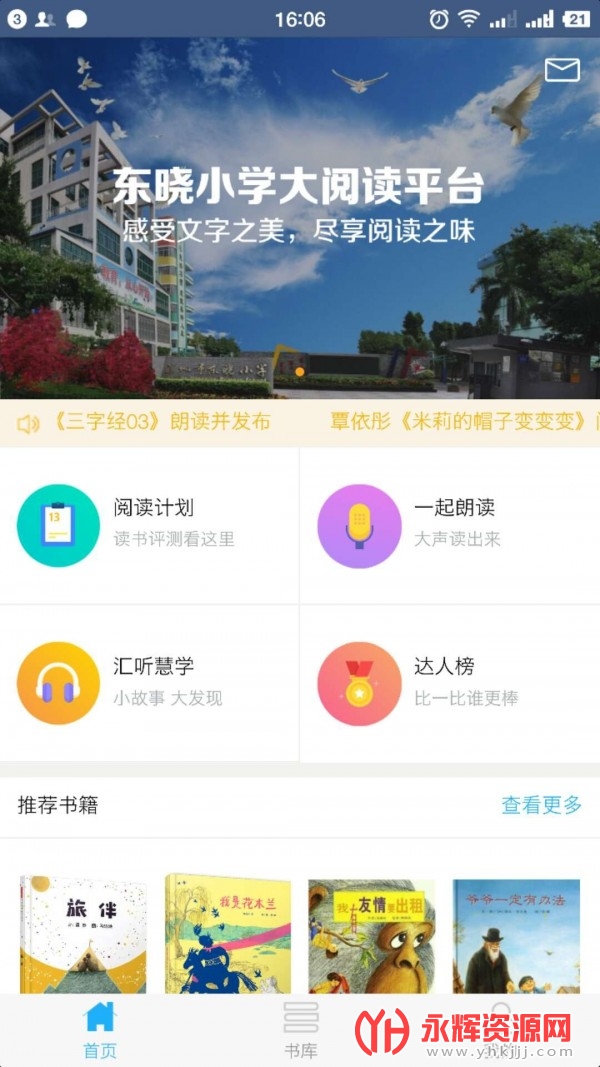Open the book 旅伴

[83, 935]
